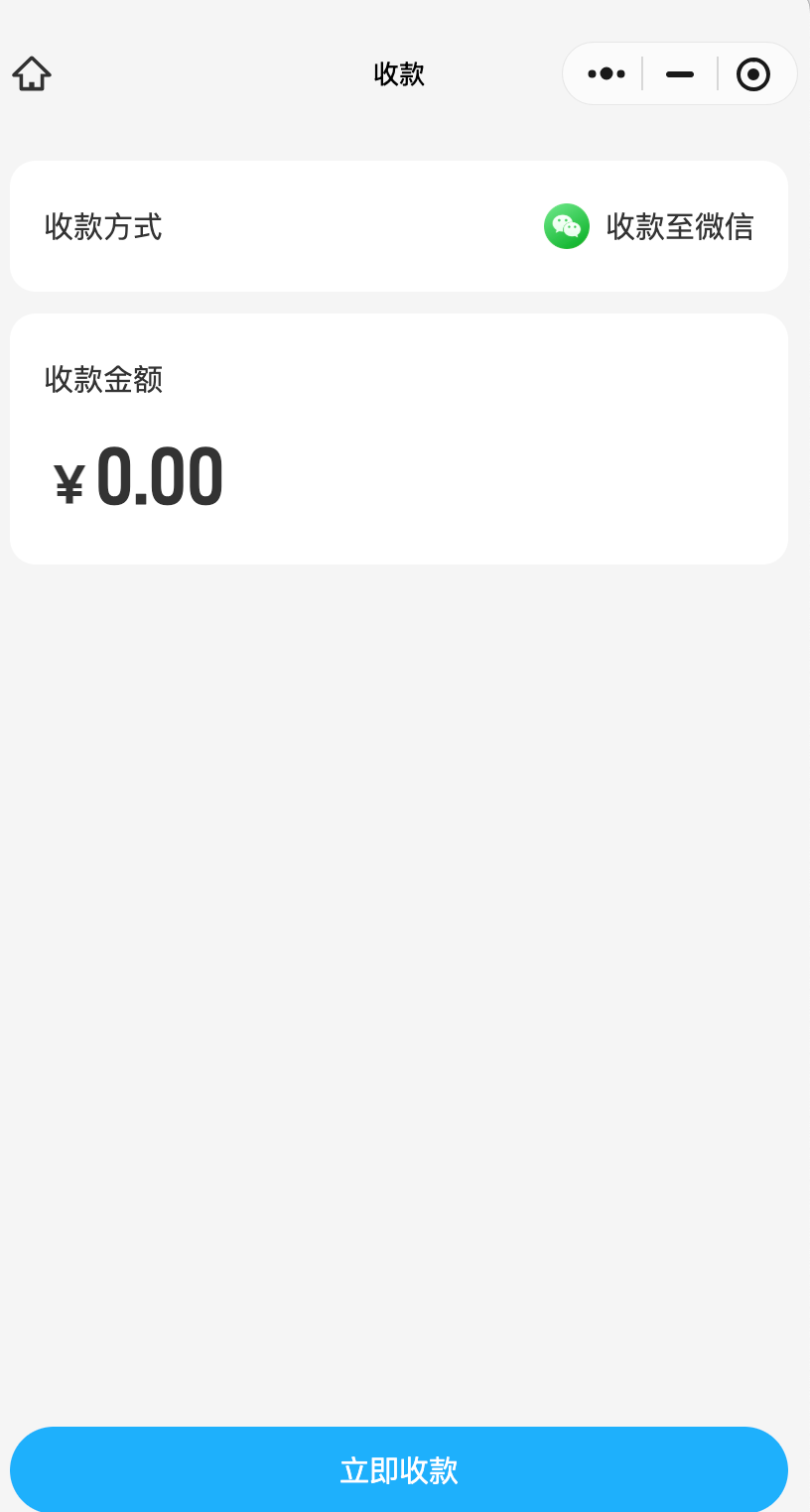
Task: Minimize the mini program
Action: point(680,73)
